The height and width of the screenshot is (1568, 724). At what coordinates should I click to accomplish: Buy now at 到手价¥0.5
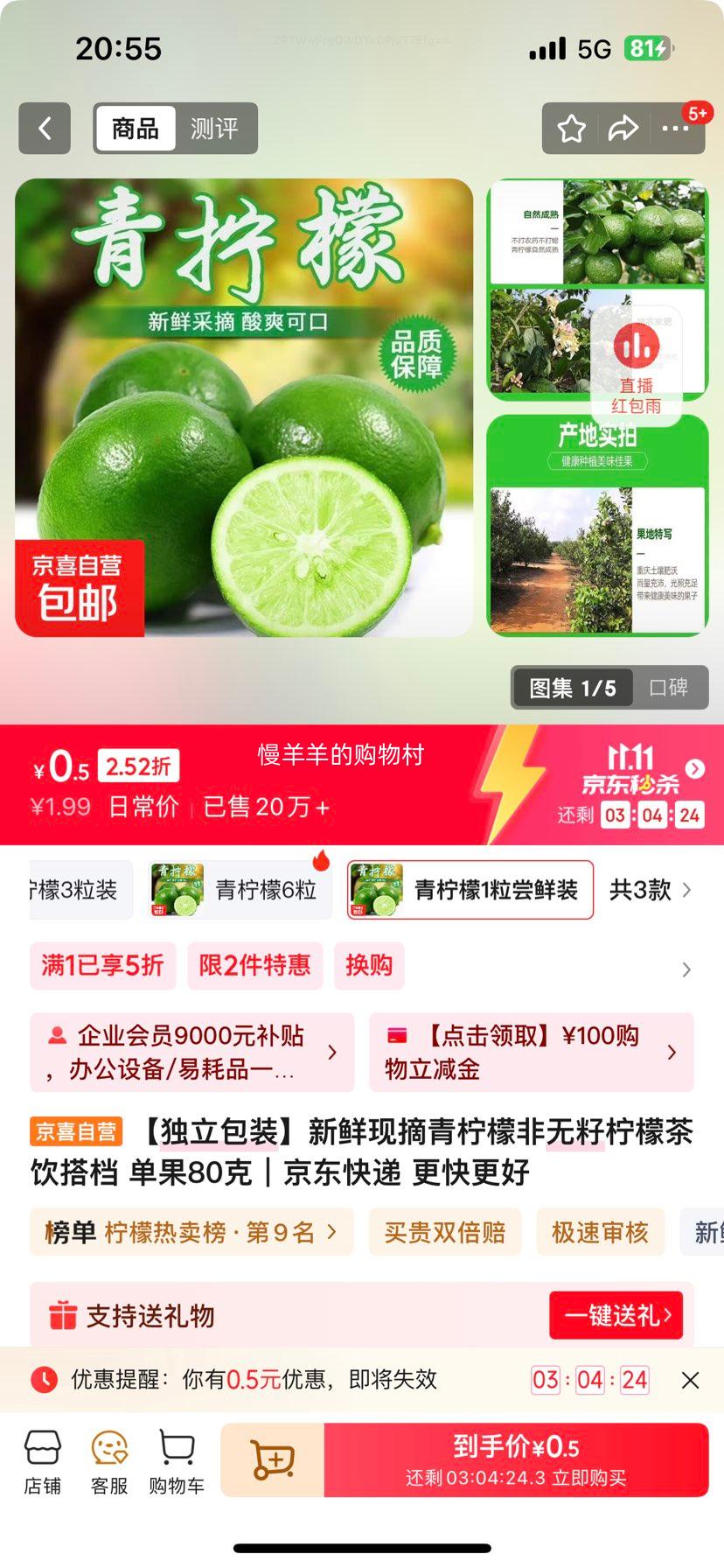[516, 1460]
